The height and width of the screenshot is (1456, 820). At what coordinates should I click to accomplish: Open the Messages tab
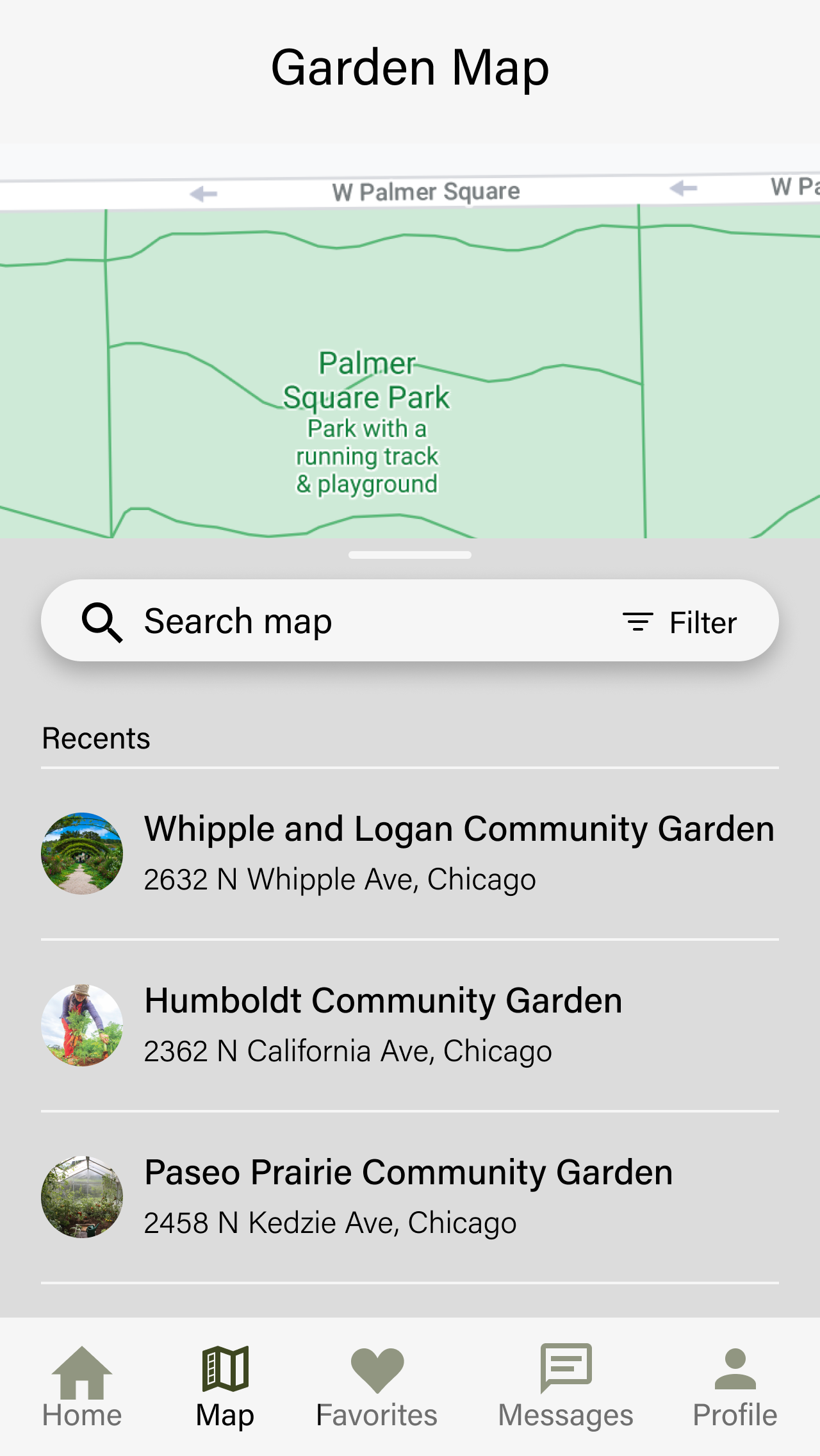point(566,1387)
